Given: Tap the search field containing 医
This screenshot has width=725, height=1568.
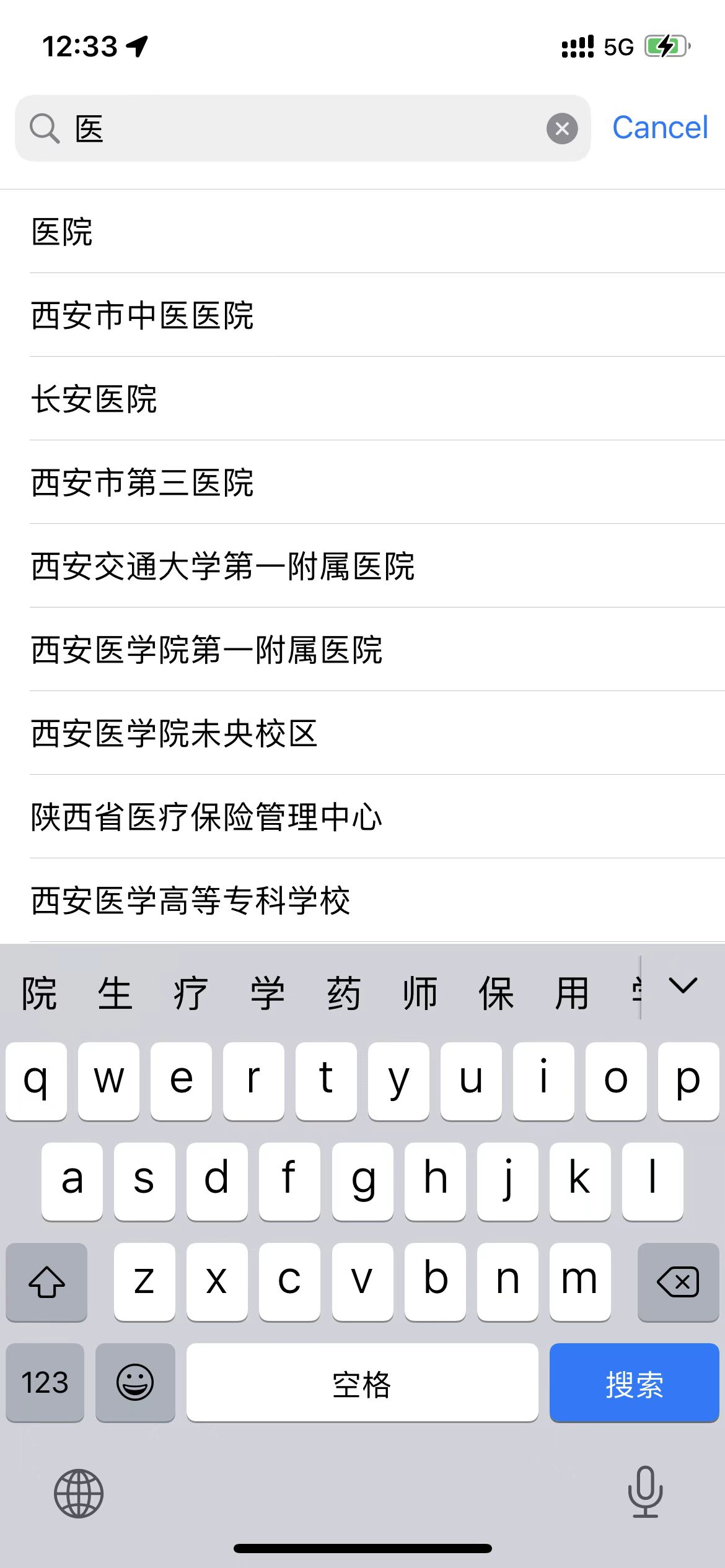Looking at the screenshot, I should (x=297, y=129).
